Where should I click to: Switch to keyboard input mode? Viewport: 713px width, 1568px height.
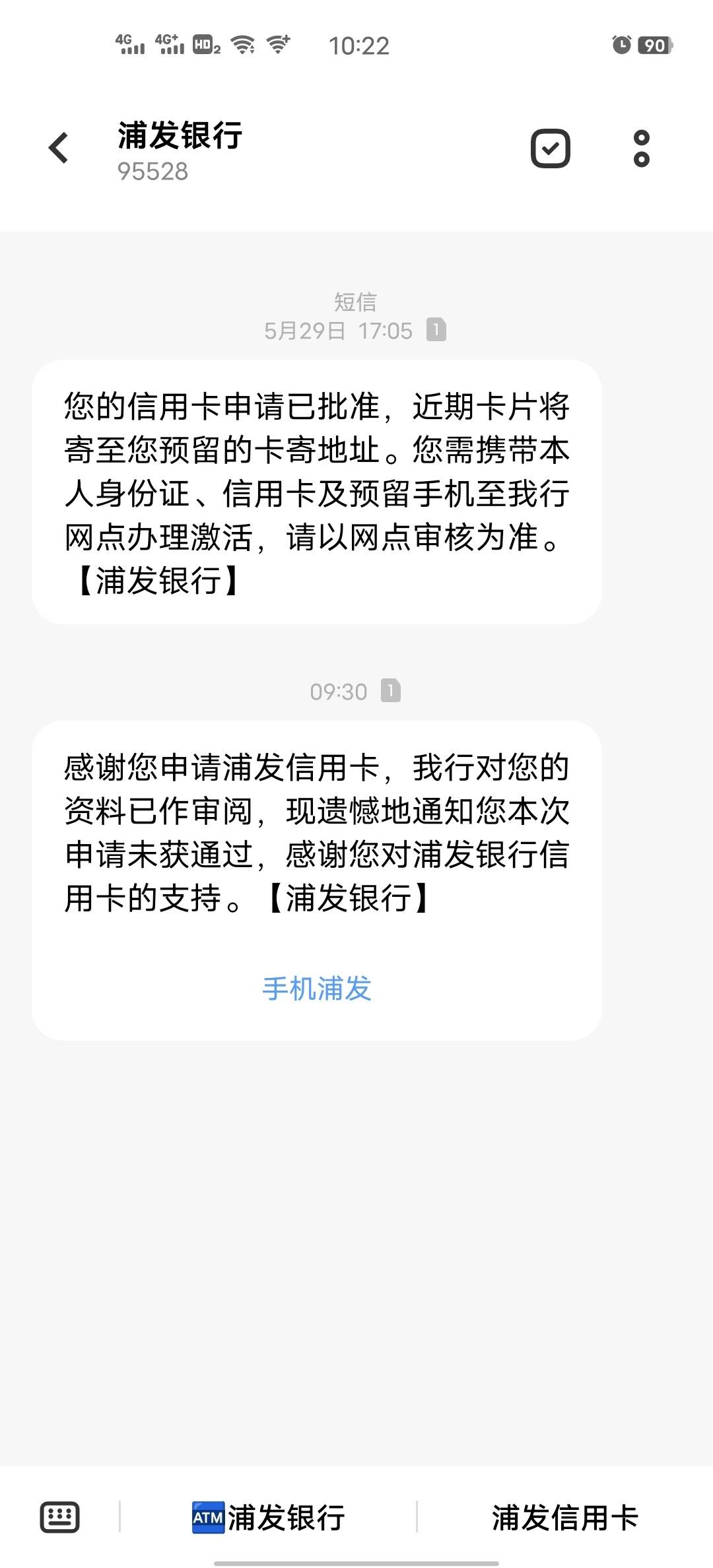60,1517
